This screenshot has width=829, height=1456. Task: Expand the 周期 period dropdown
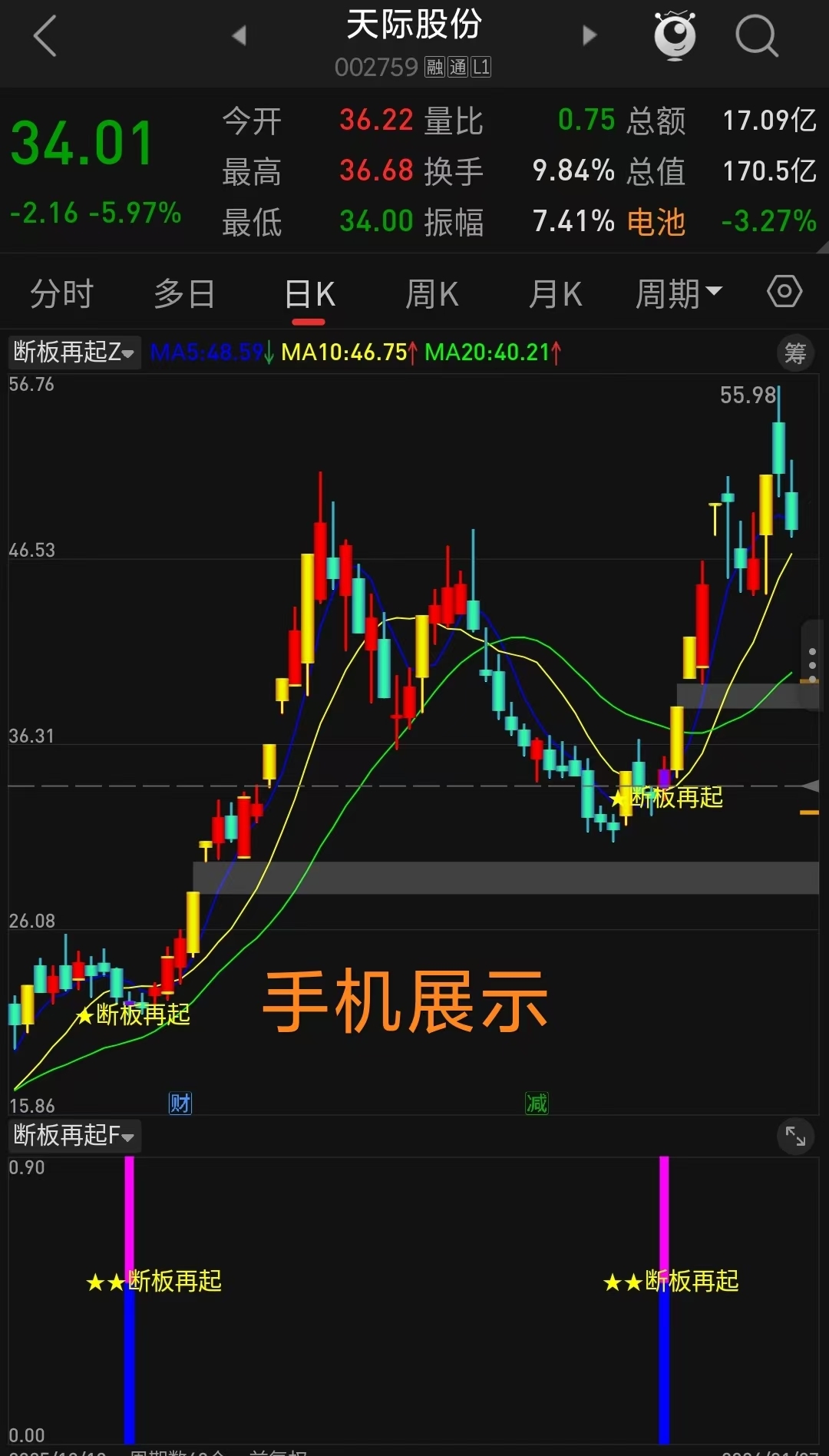pyautogui.click(x=679, y=294)
